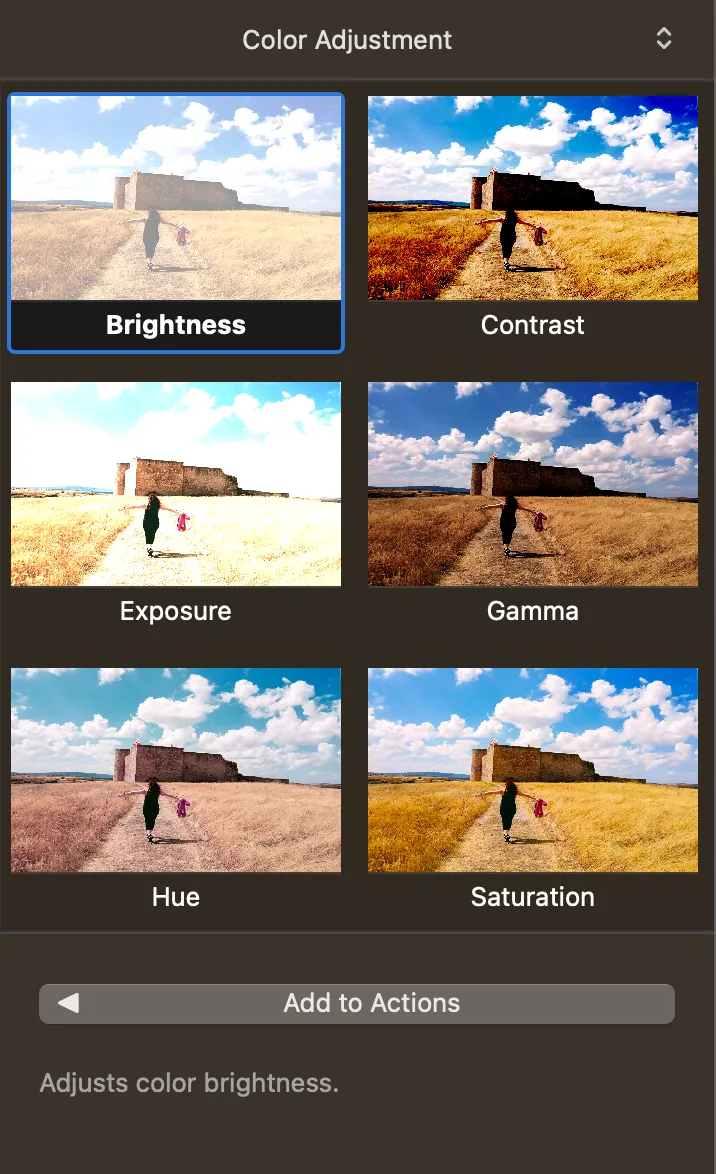This screenshot has height=1174, width=716.
Task: Open the Color Adjustment category dropdown
Action: pyautogui.click(x=662, y=40)
